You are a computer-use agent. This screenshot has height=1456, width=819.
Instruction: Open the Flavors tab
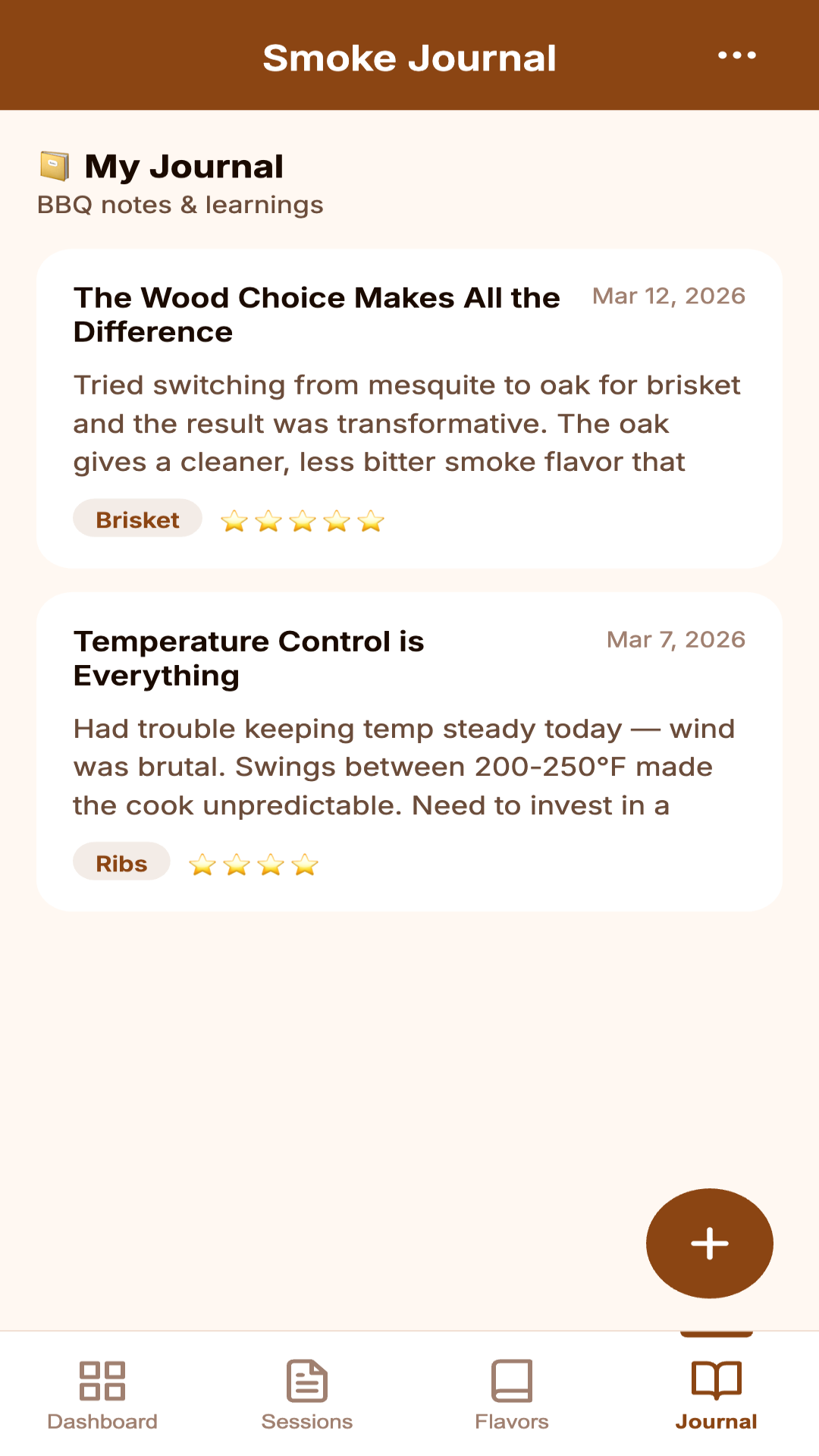point(512,1394)
